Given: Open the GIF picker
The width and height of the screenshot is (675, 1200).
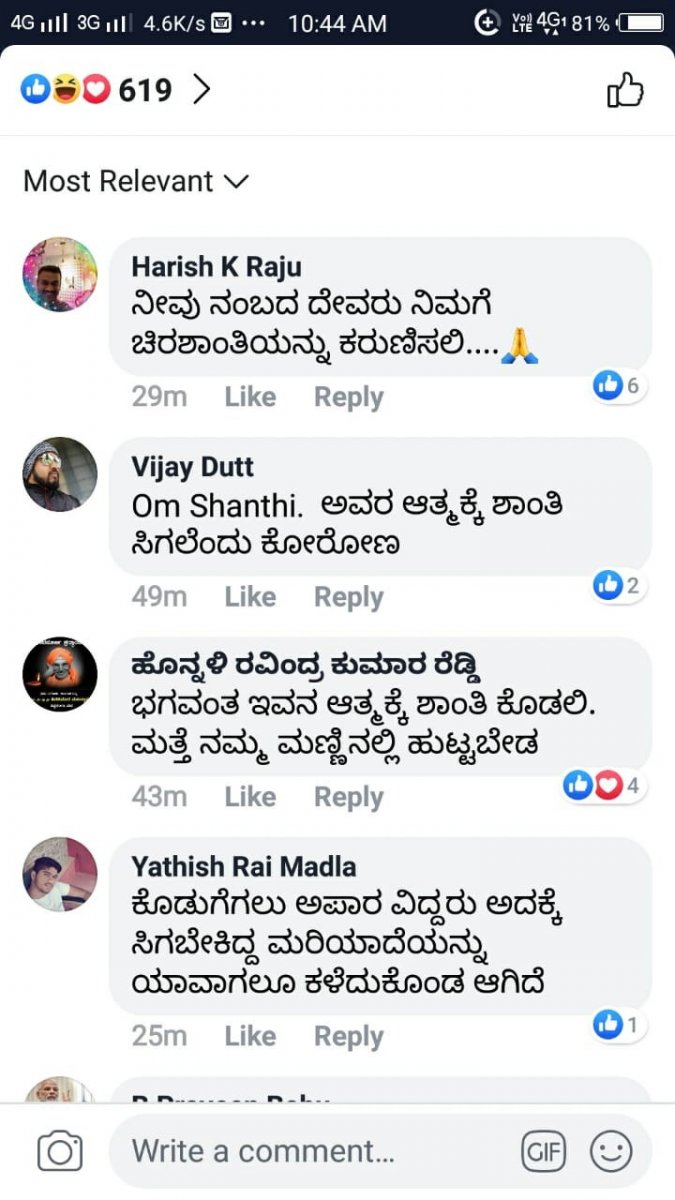Looking at the screenshot, I should [543, 1152].
